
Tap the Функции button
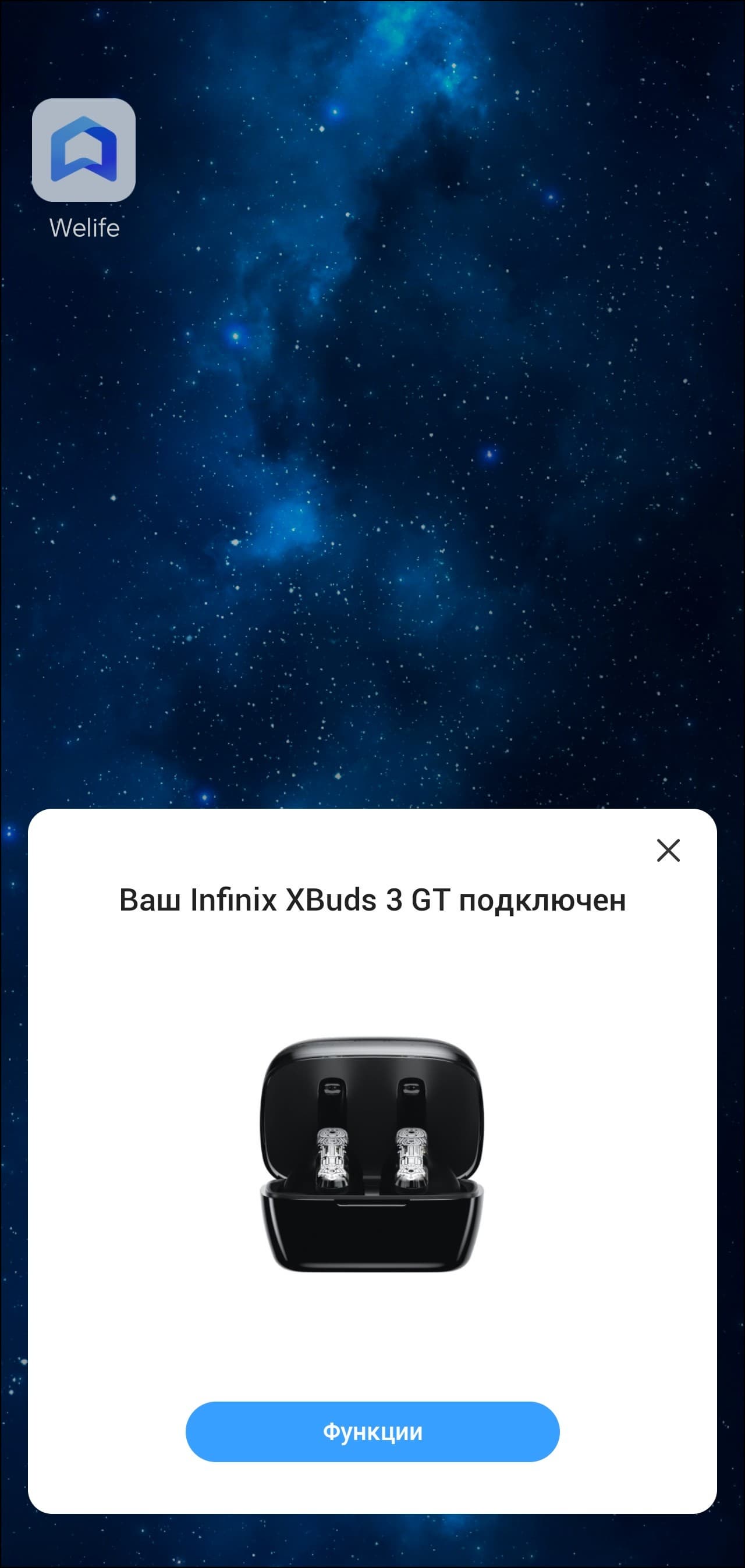(372, 1432)
